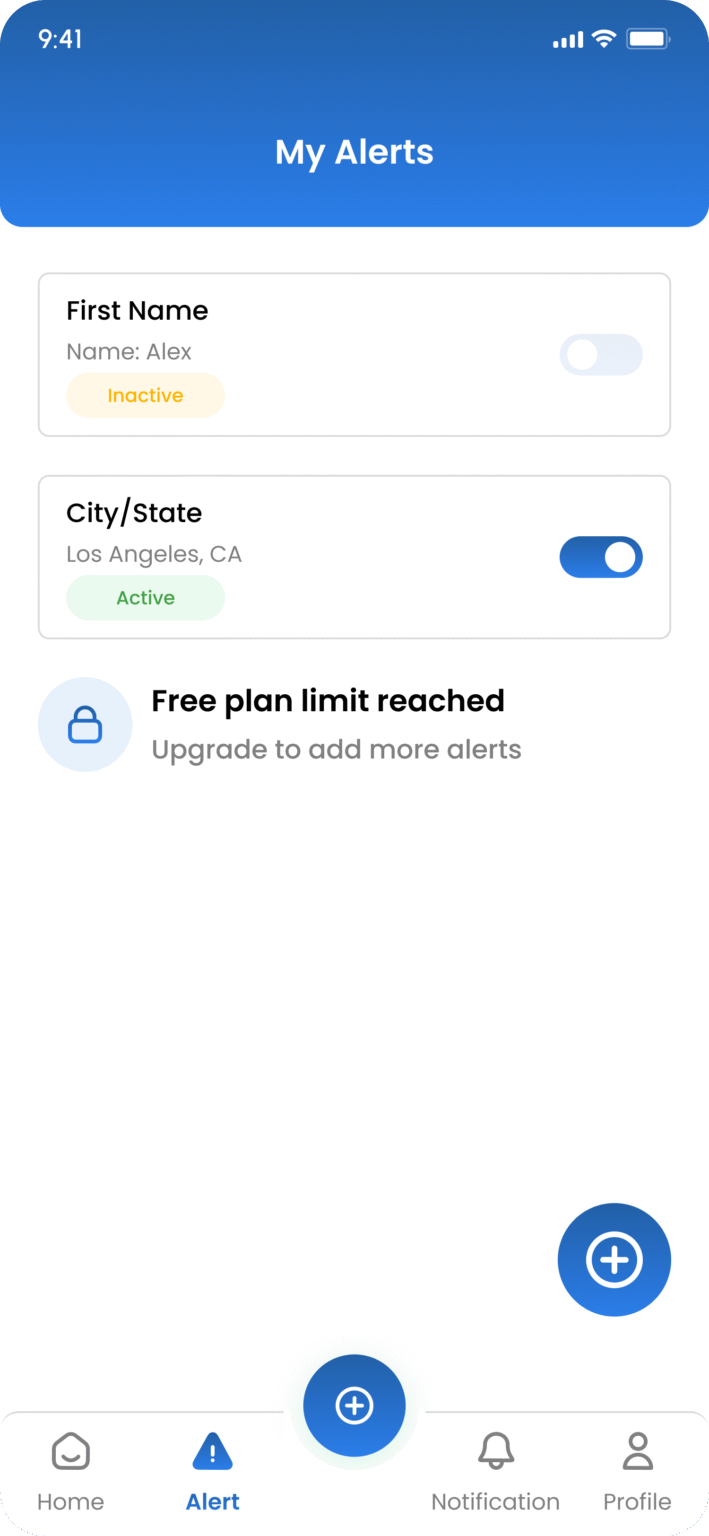Disable the City/State alert toggle
Viewport: 709px width, 1536px height.
(x=600, y=557)
